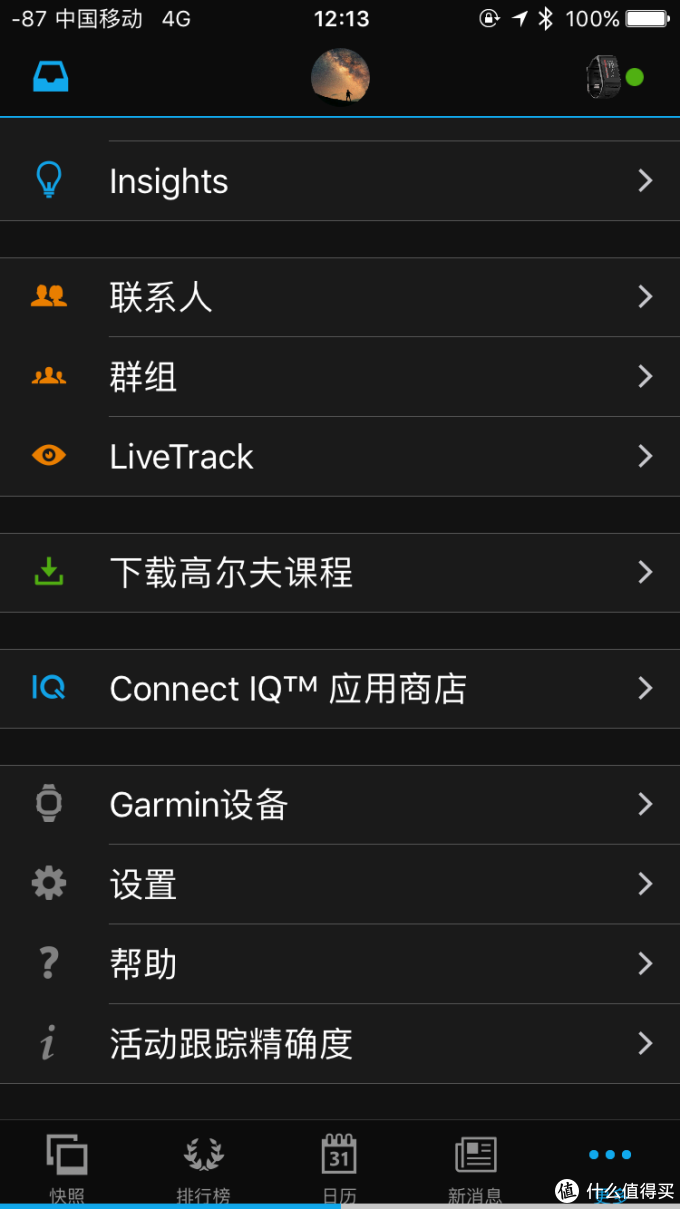Switch to the 新消息 tab
The image size is (680, 1209).
(x=475, y=1165)
